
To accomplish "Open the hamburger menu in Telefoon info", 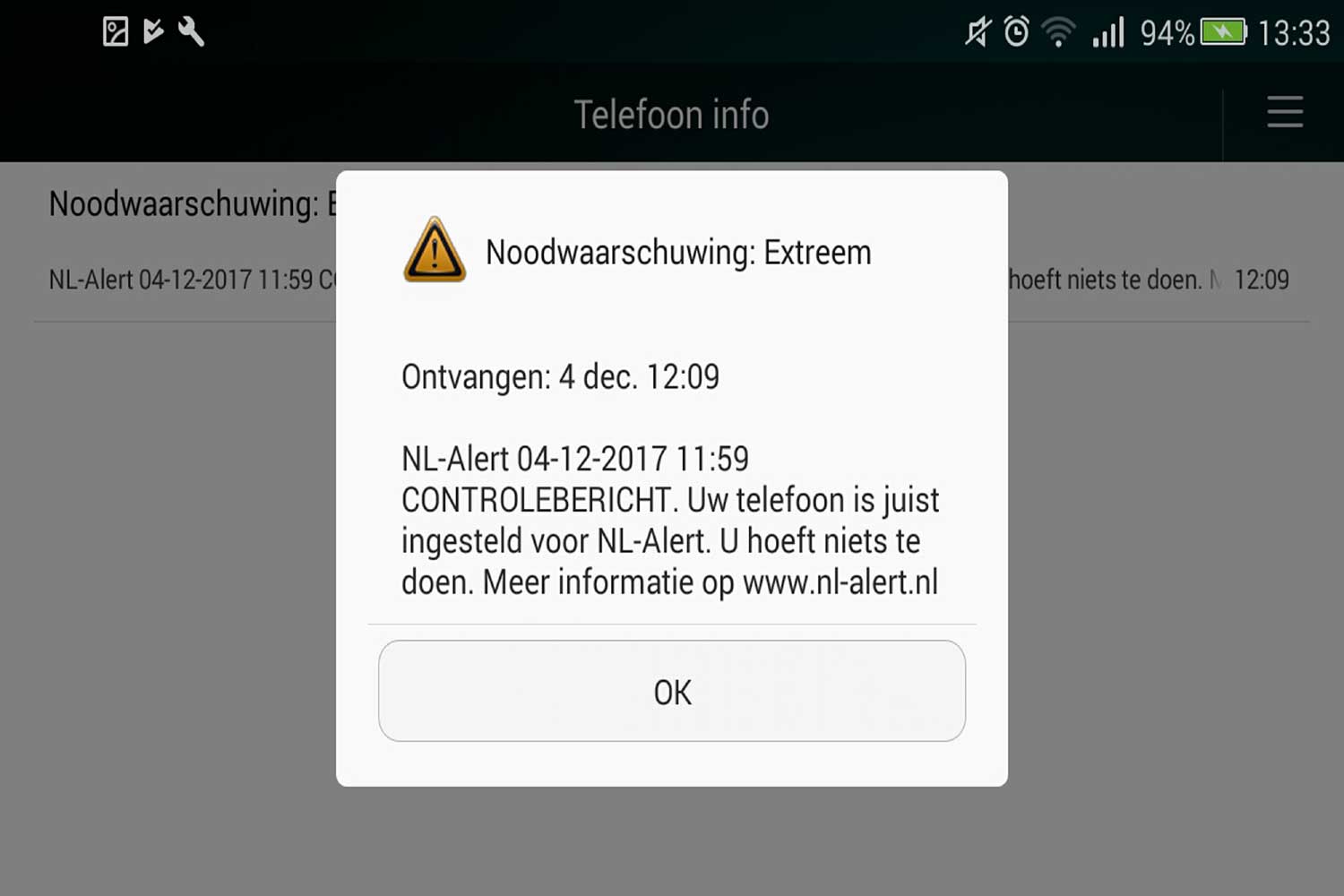I will (1284, 113).
